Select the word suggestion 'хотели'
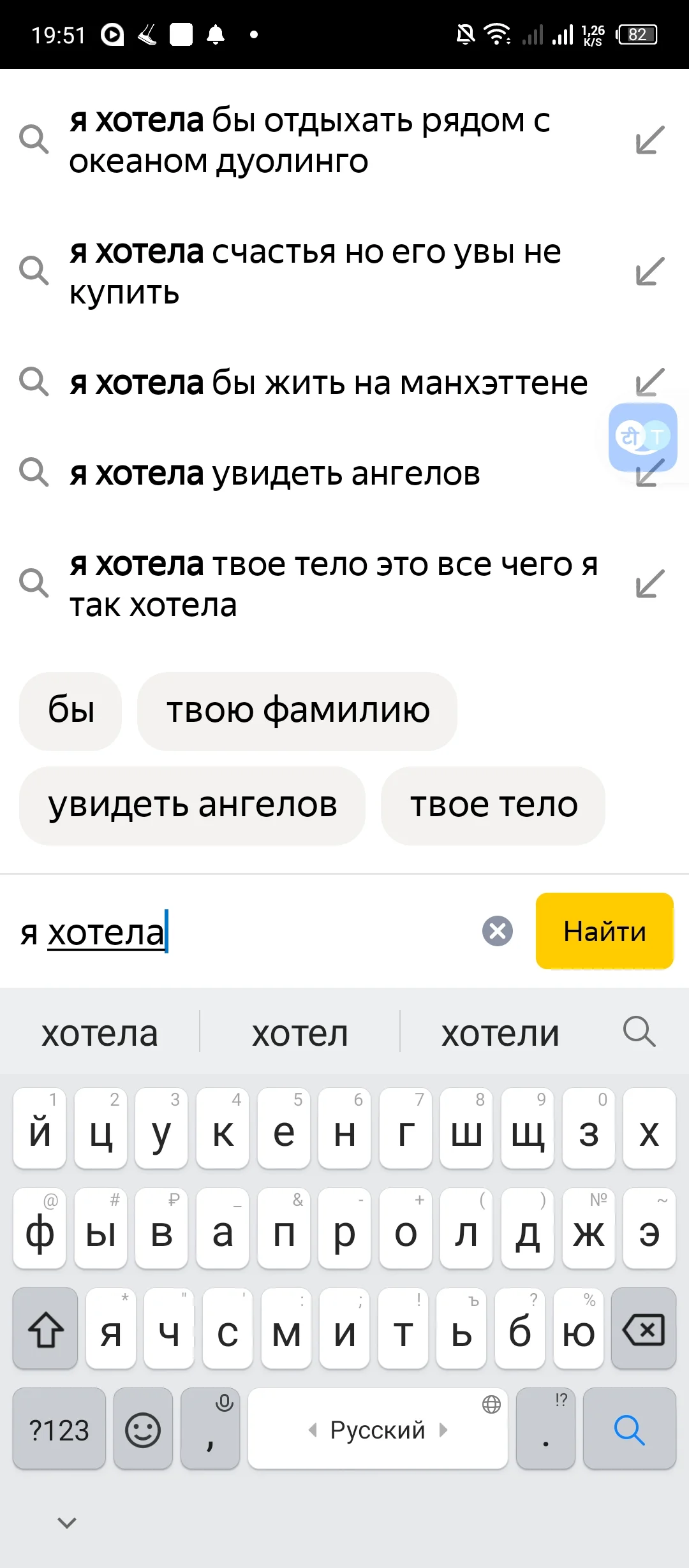The width and height of the screenshot is (689, 1568). [500, 1032]
